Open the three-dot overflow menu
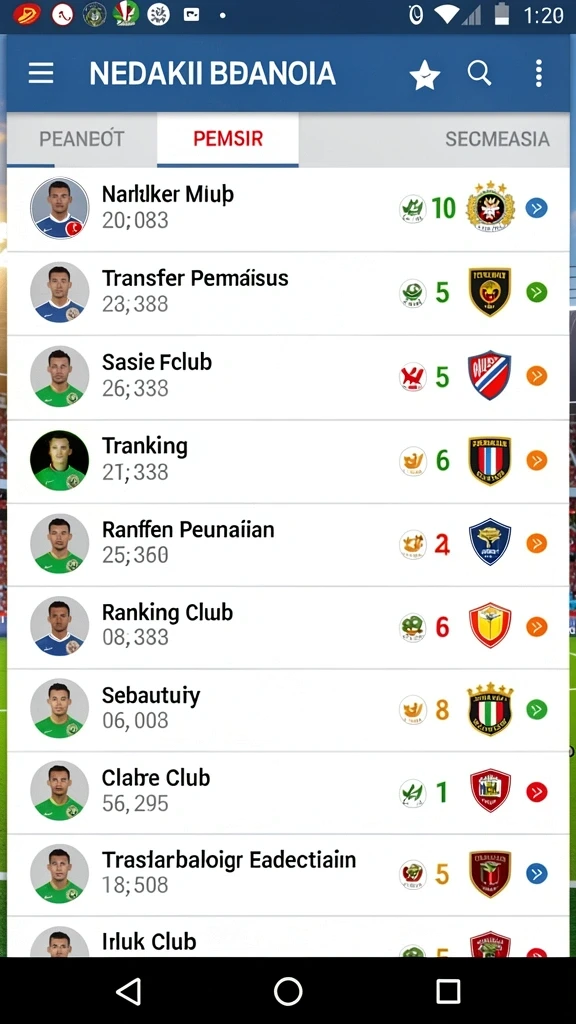Screen dimensions: 576x1024 pos(538,73)
